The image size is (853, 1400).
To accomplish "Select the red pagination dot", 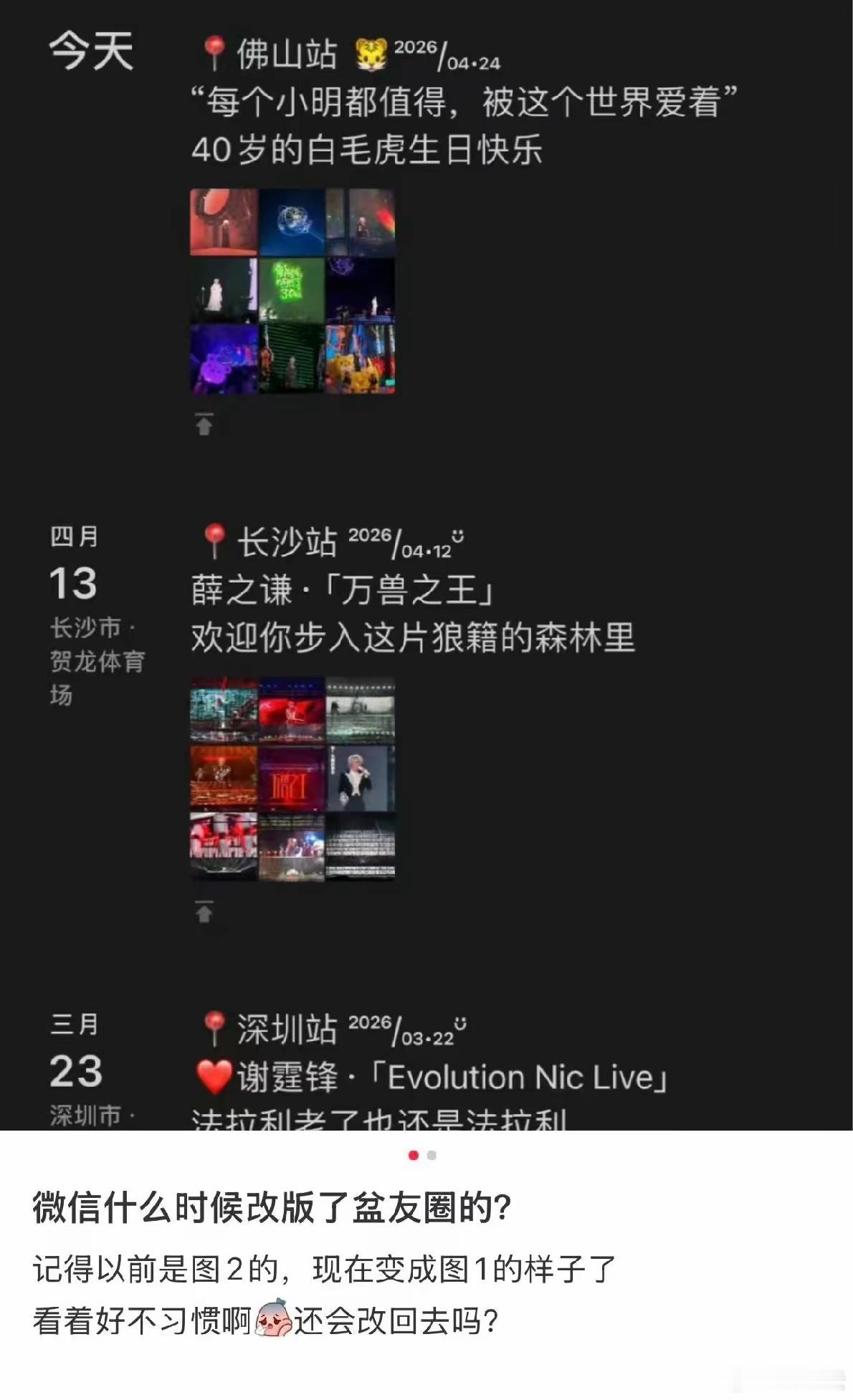I will [413, 1154].
